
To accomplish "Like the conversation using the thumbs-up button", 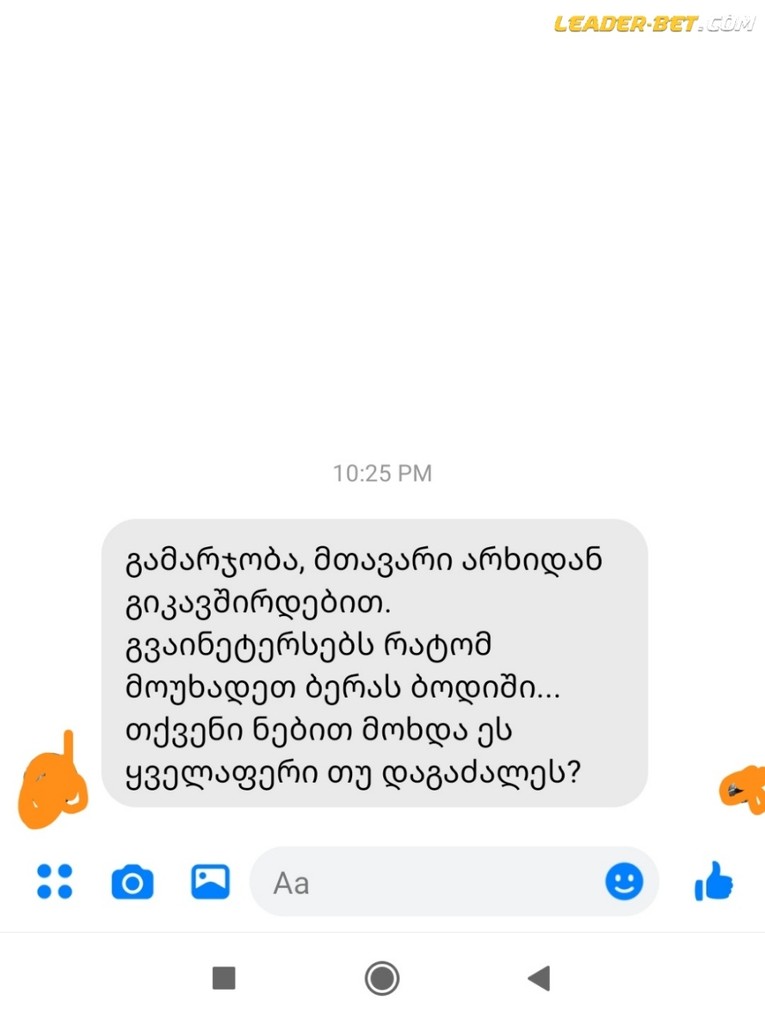I will point(713,882).
